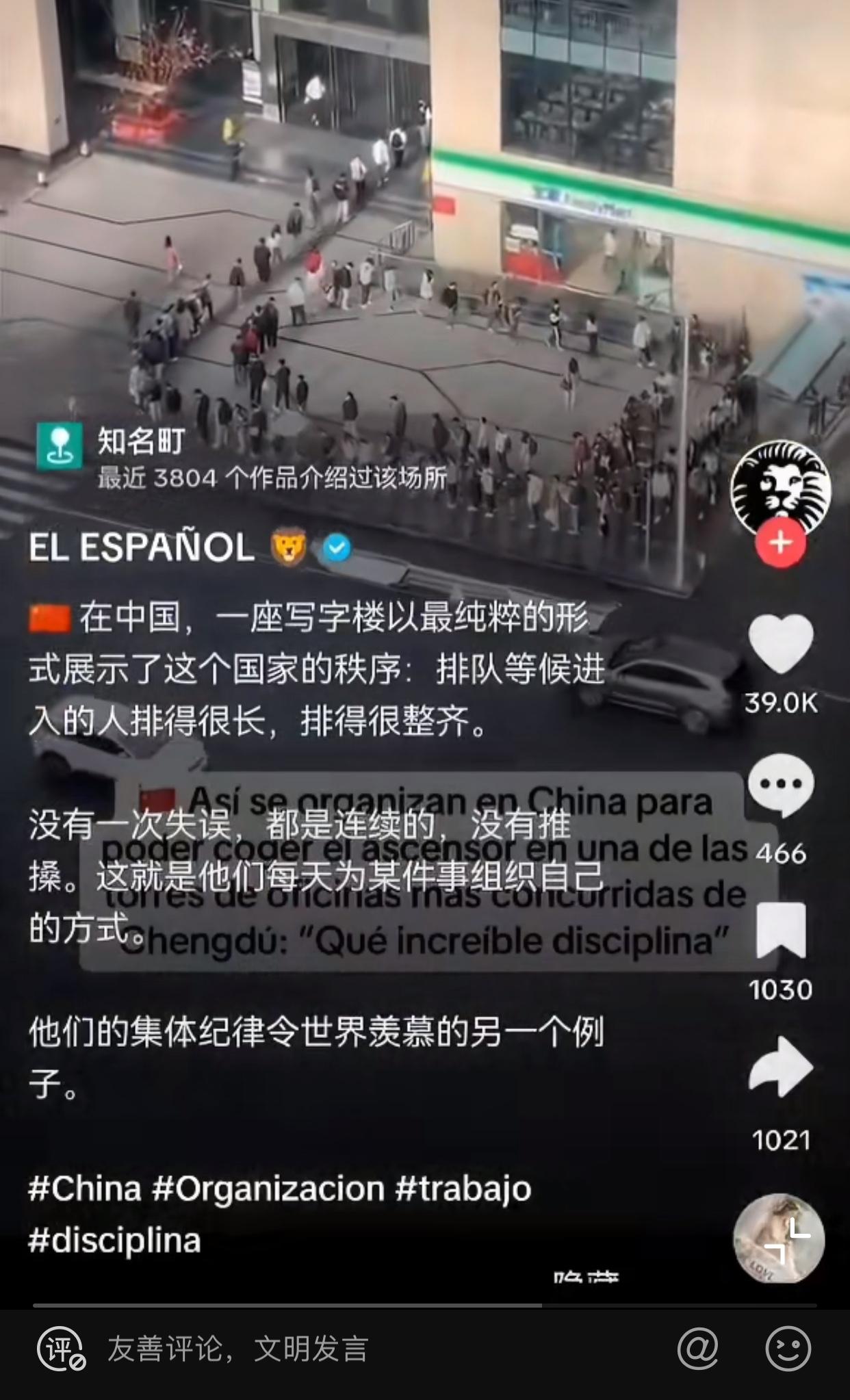Tap the location pin icon for 知名町
850x1400 pixels.
pyautogui.click(x=61, y=447)
